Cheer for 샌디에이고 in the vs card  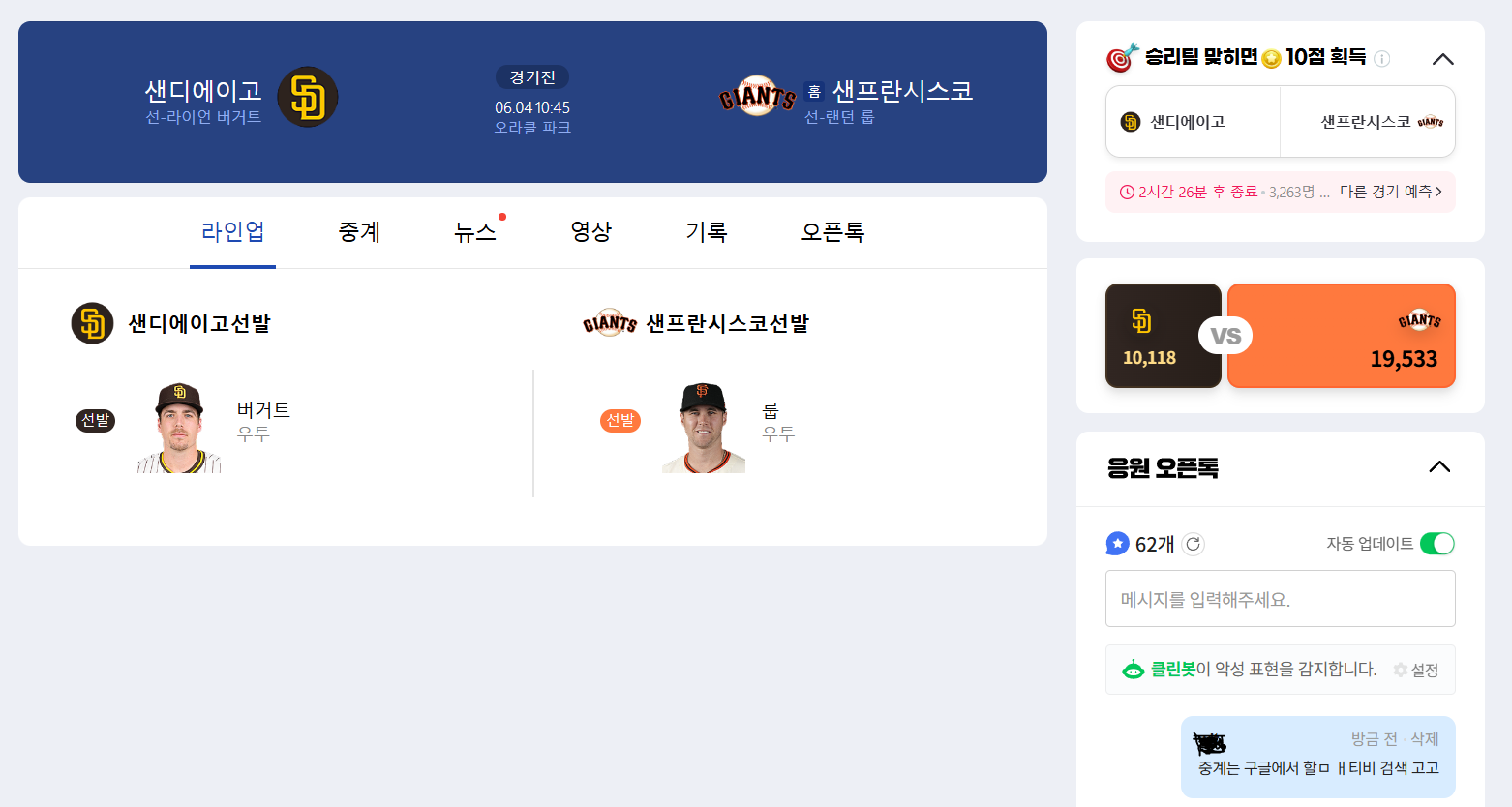pos(1163,336)
